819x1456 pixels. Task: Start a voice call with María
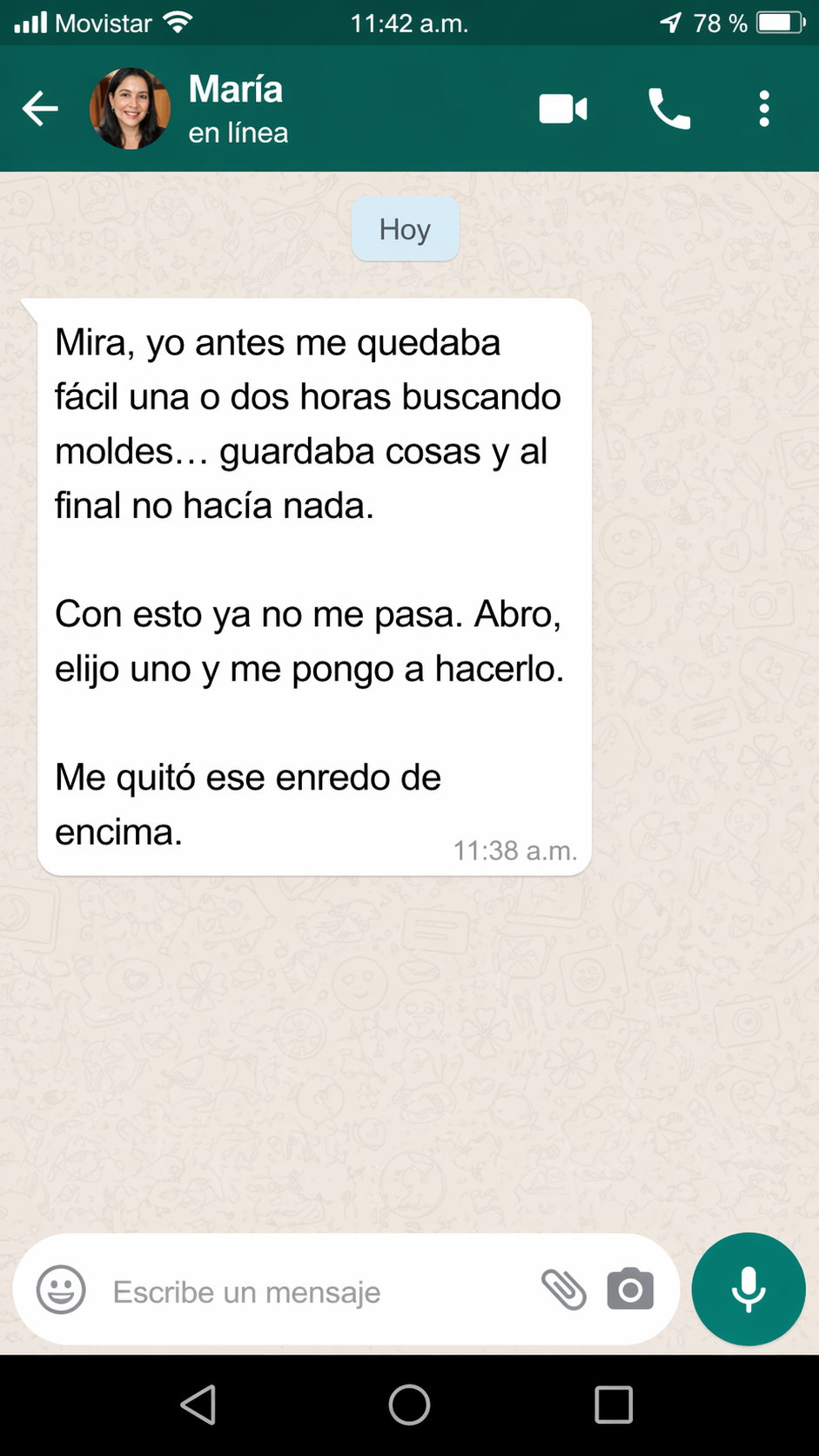pyautogui.click(x=668, y=110)
